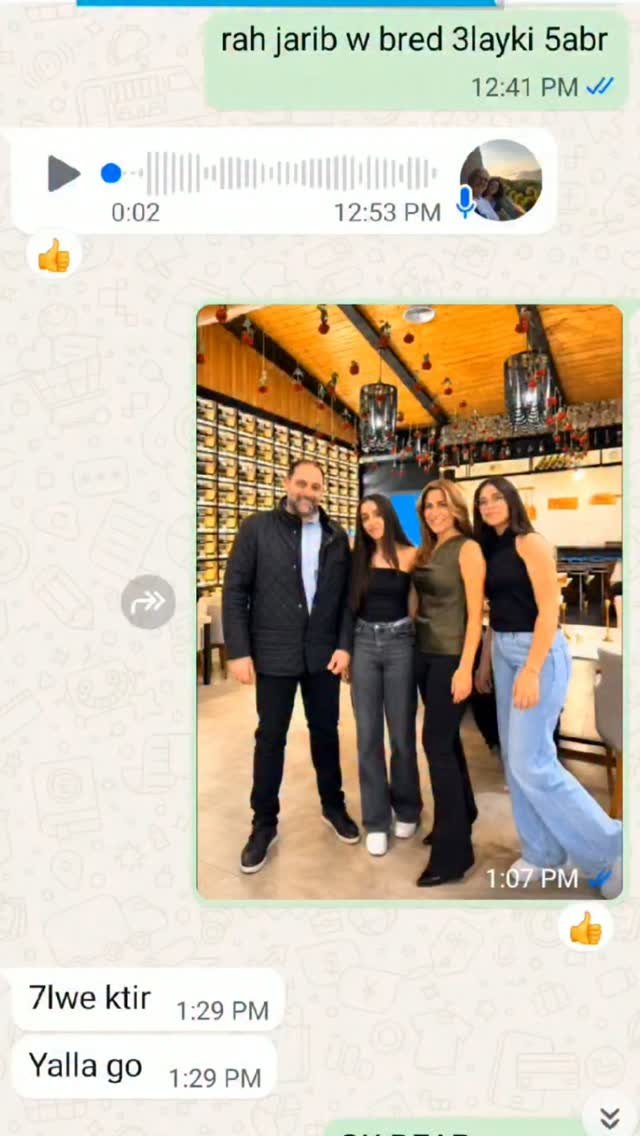Tap the voice message waveform seek dot

tap(111, 173)
